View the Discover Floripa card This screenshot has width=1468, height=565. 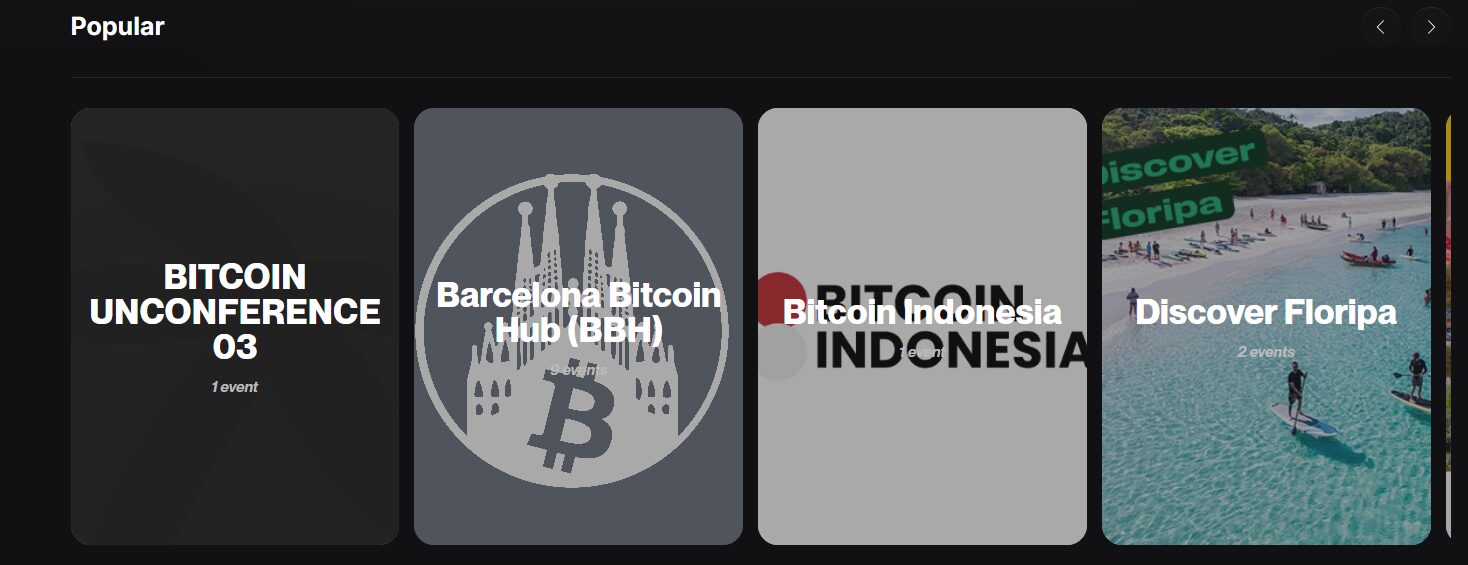[1266, 326]
